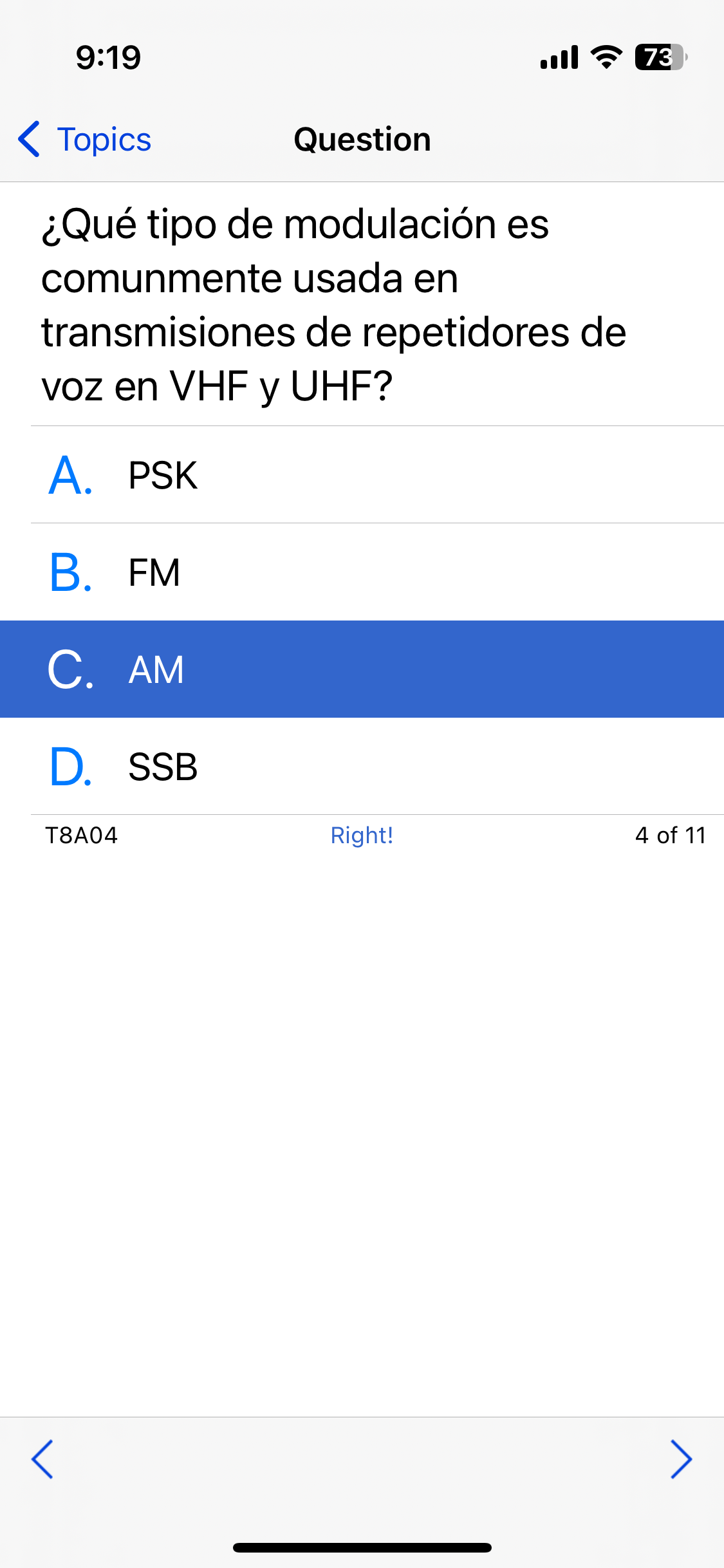
Task: Go back to Topics
Action: (84, 139)
